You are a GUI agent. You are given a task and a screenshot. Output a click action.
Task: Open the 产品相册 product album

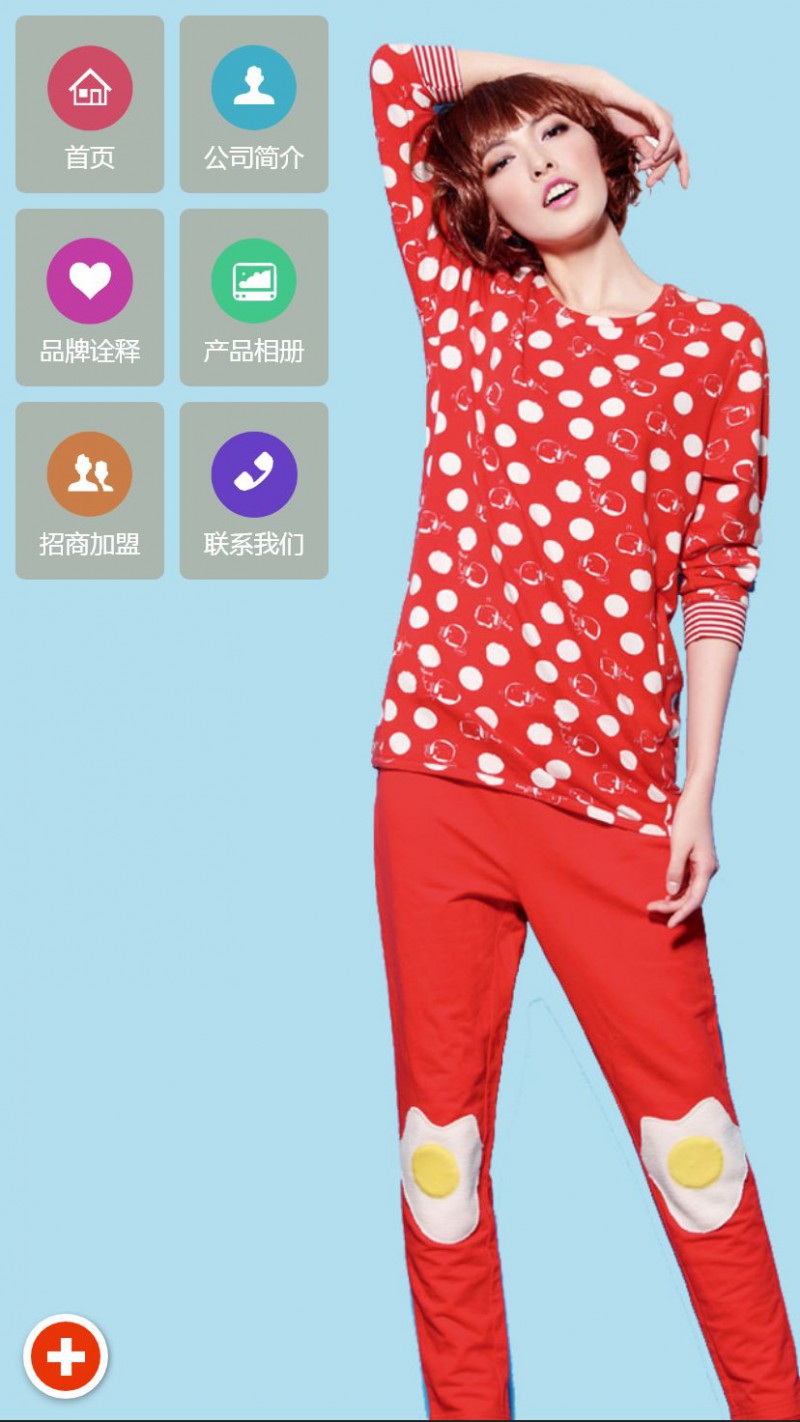coord(254,297)
